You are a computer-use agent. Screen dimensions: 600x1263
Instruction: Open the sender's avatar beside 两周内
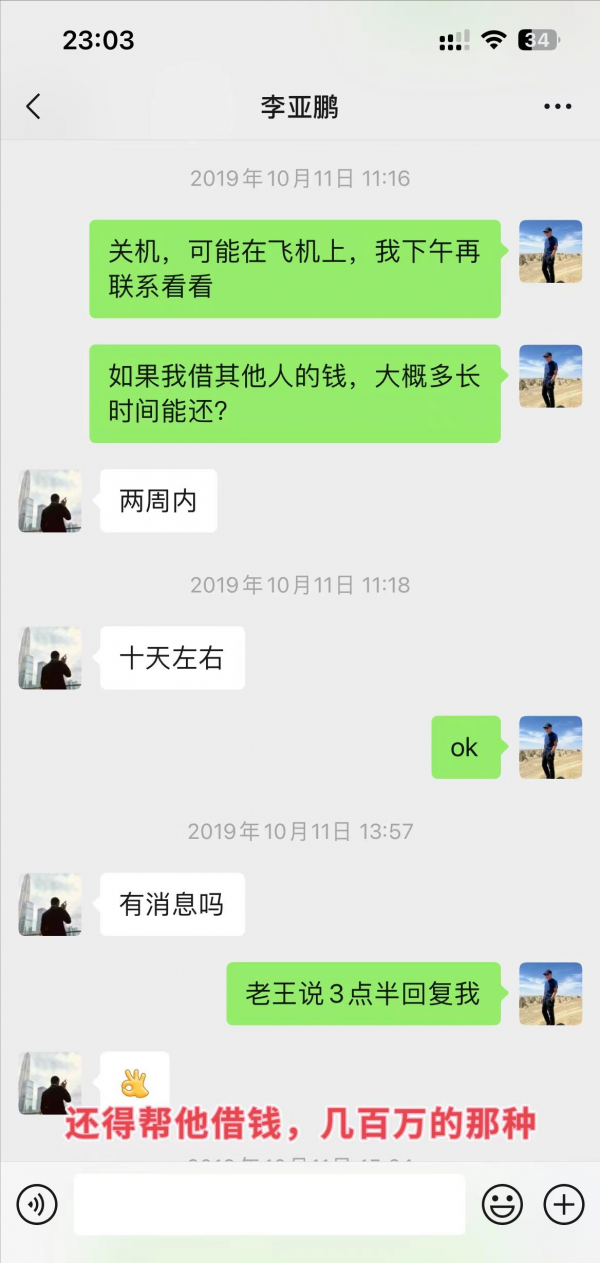[50, 501]
